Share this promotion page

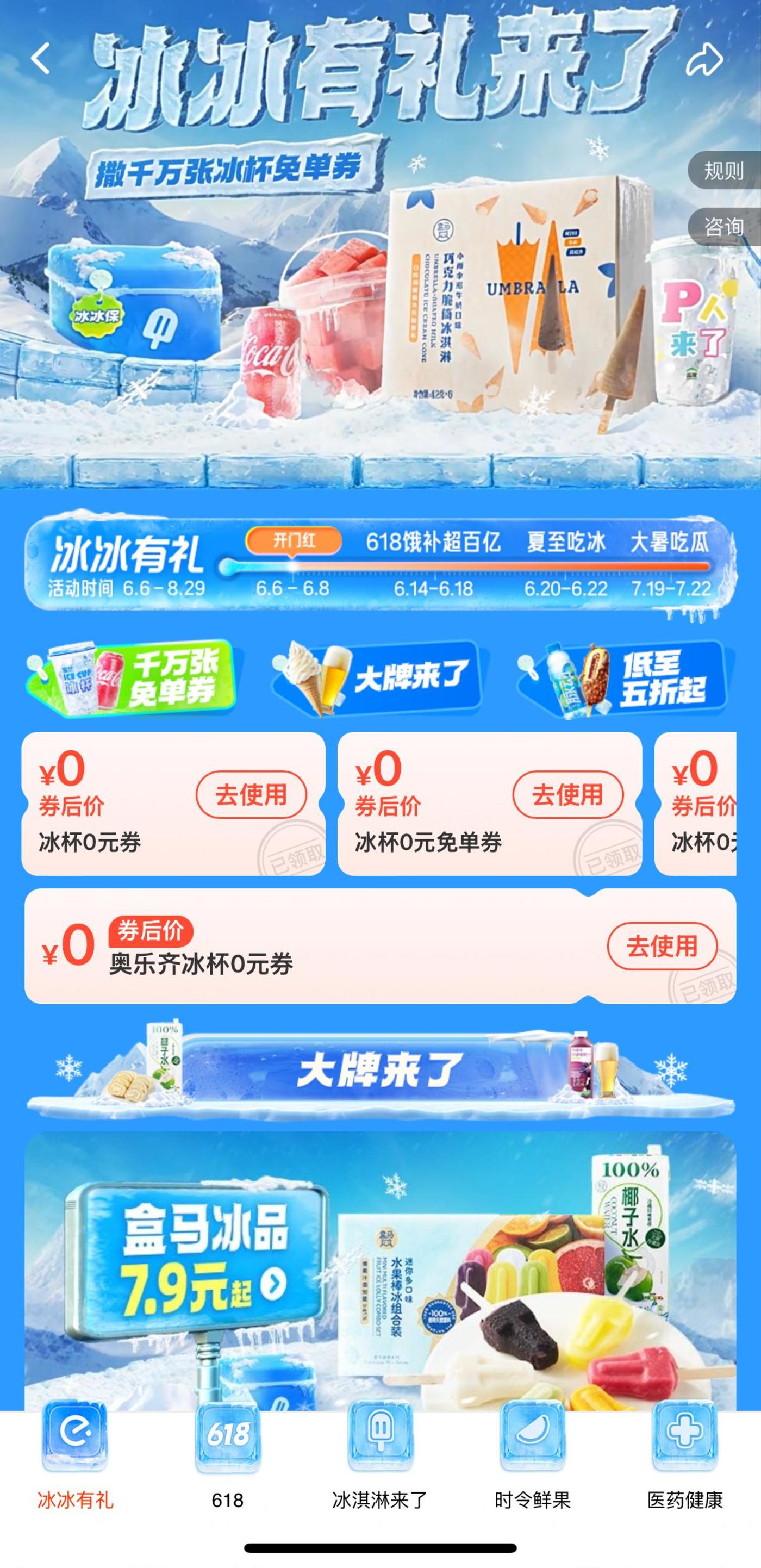[x=704, y=59]
